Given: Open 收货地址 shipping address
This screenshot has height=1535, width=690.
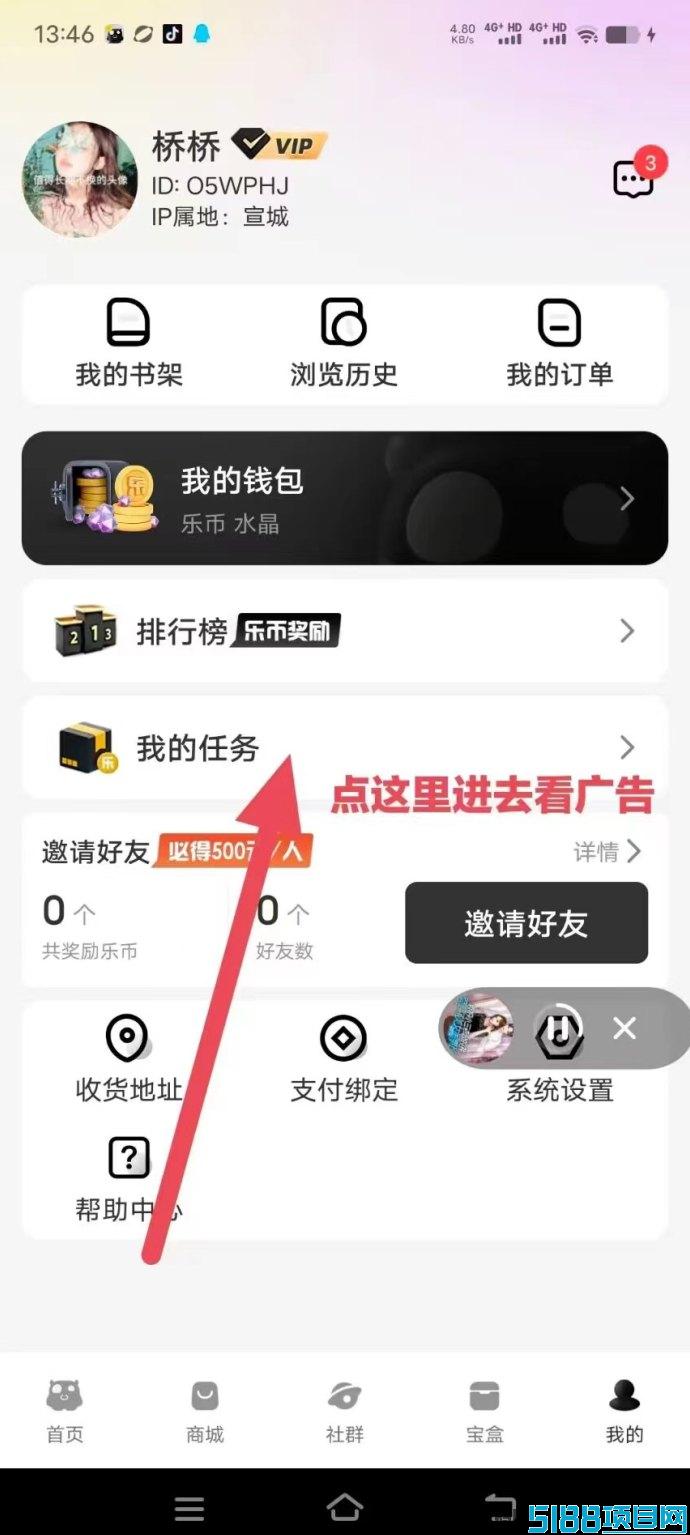Looking at the screenshot, I should tap(129, 1059).
